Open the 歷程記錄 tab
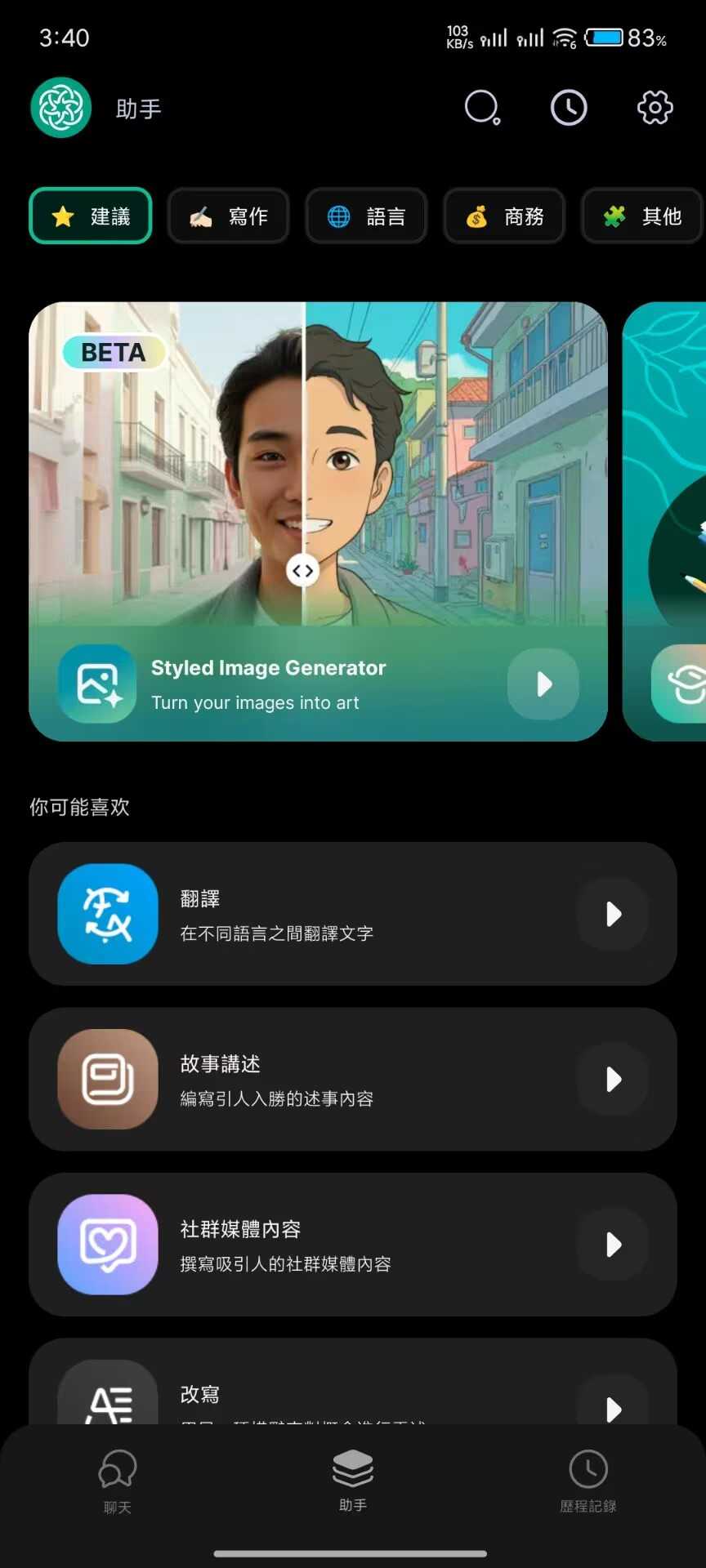The height and width of the screenshot is (1568, 706). click(x=588, y=1481)
